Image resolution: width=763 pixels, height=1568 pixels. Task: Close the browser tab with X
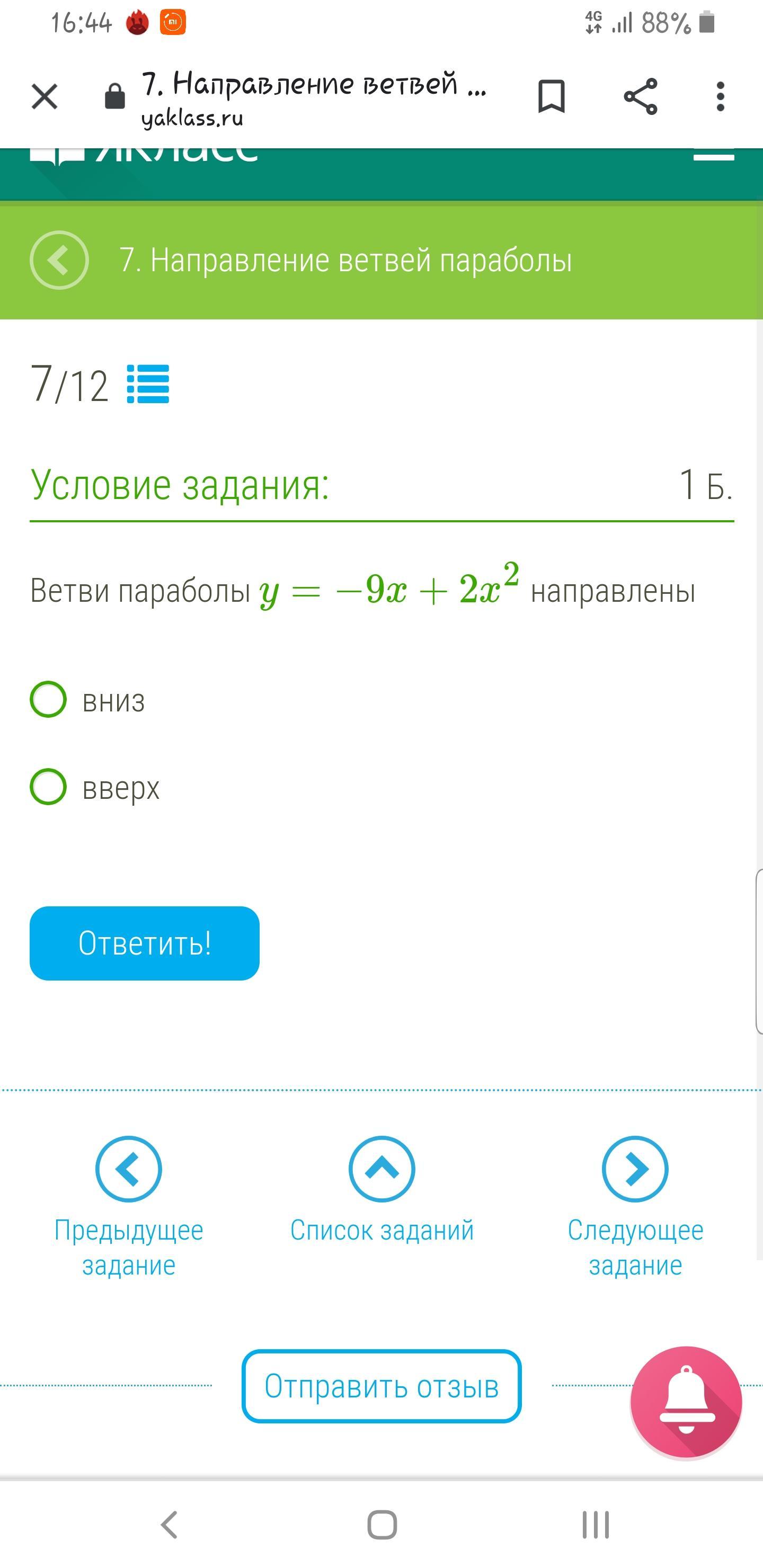pyautogui.click(x=45, y=96)
